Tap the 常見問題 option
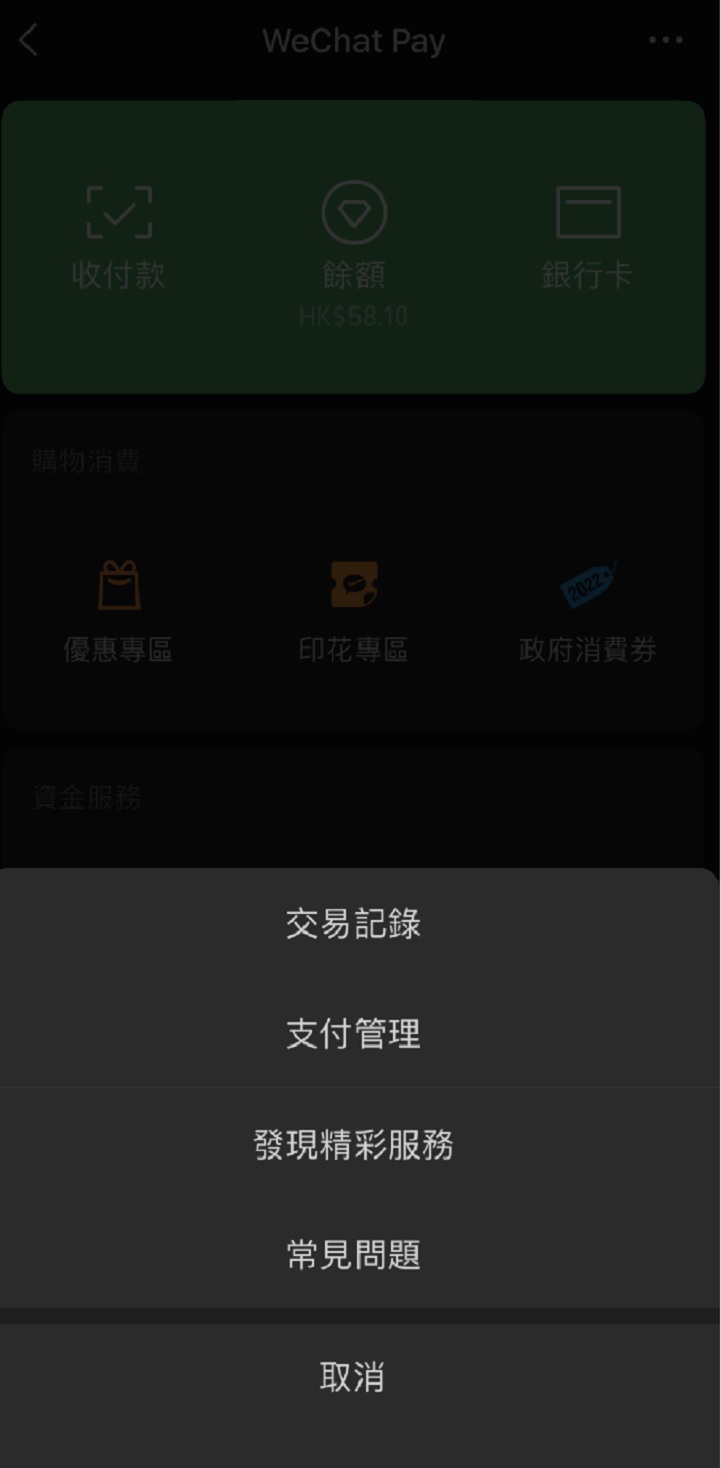 [355, 1253]
